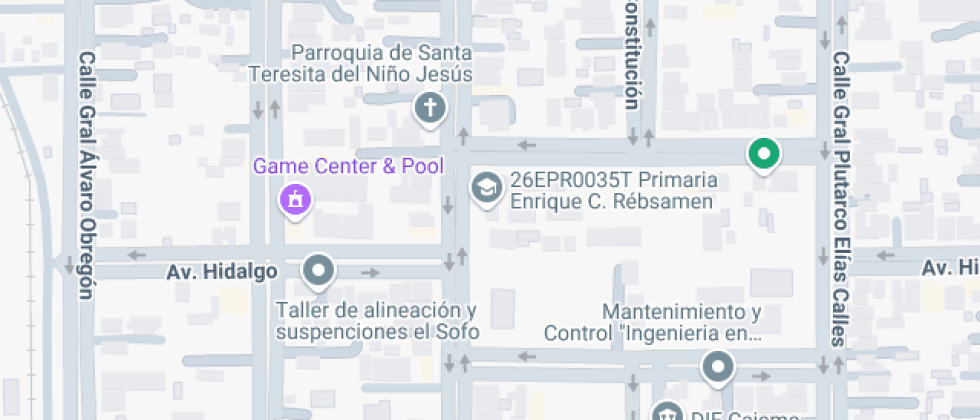The image size is (980, 420).
Task: Open the Parroquia de Santa Teresita church pin
Action: 430,107
